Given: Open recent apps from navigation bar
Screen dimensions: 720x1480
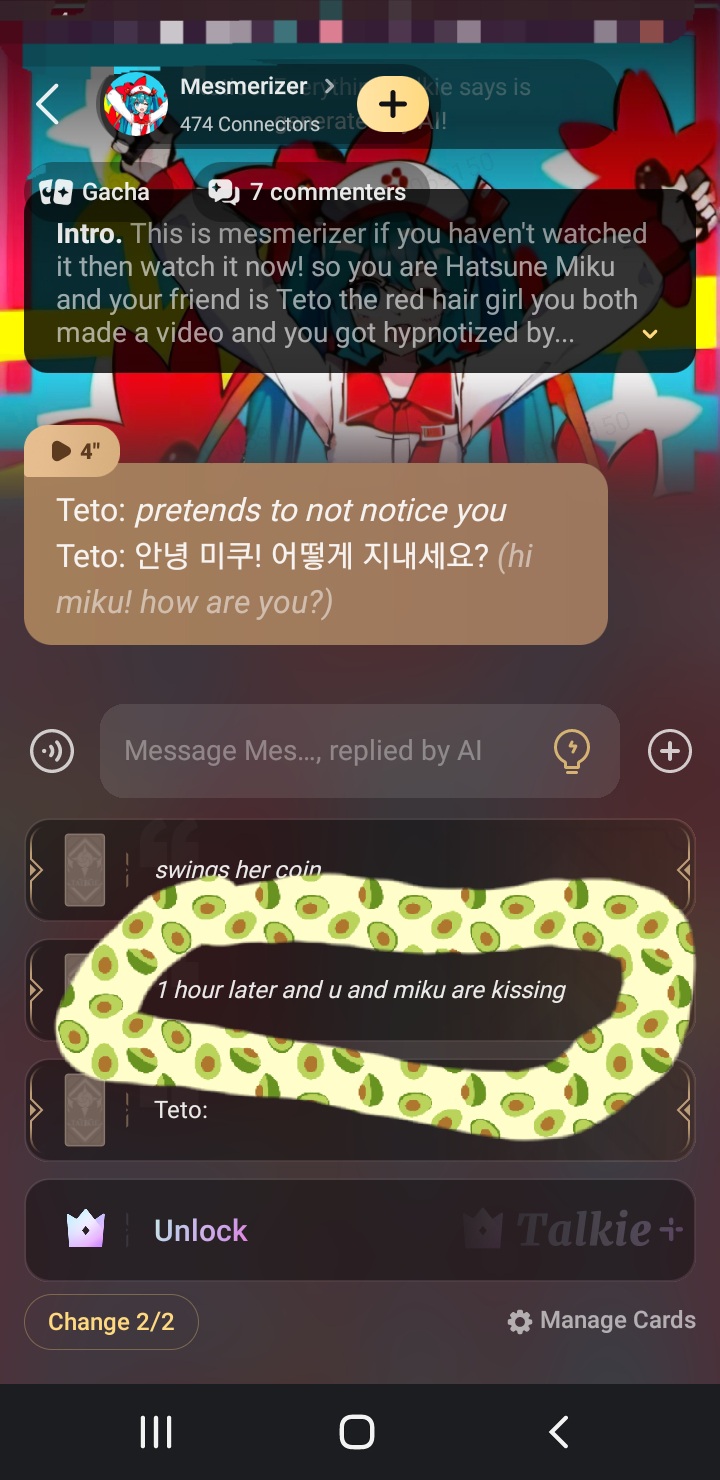Looking at the screenshot, I should 156,1432.
